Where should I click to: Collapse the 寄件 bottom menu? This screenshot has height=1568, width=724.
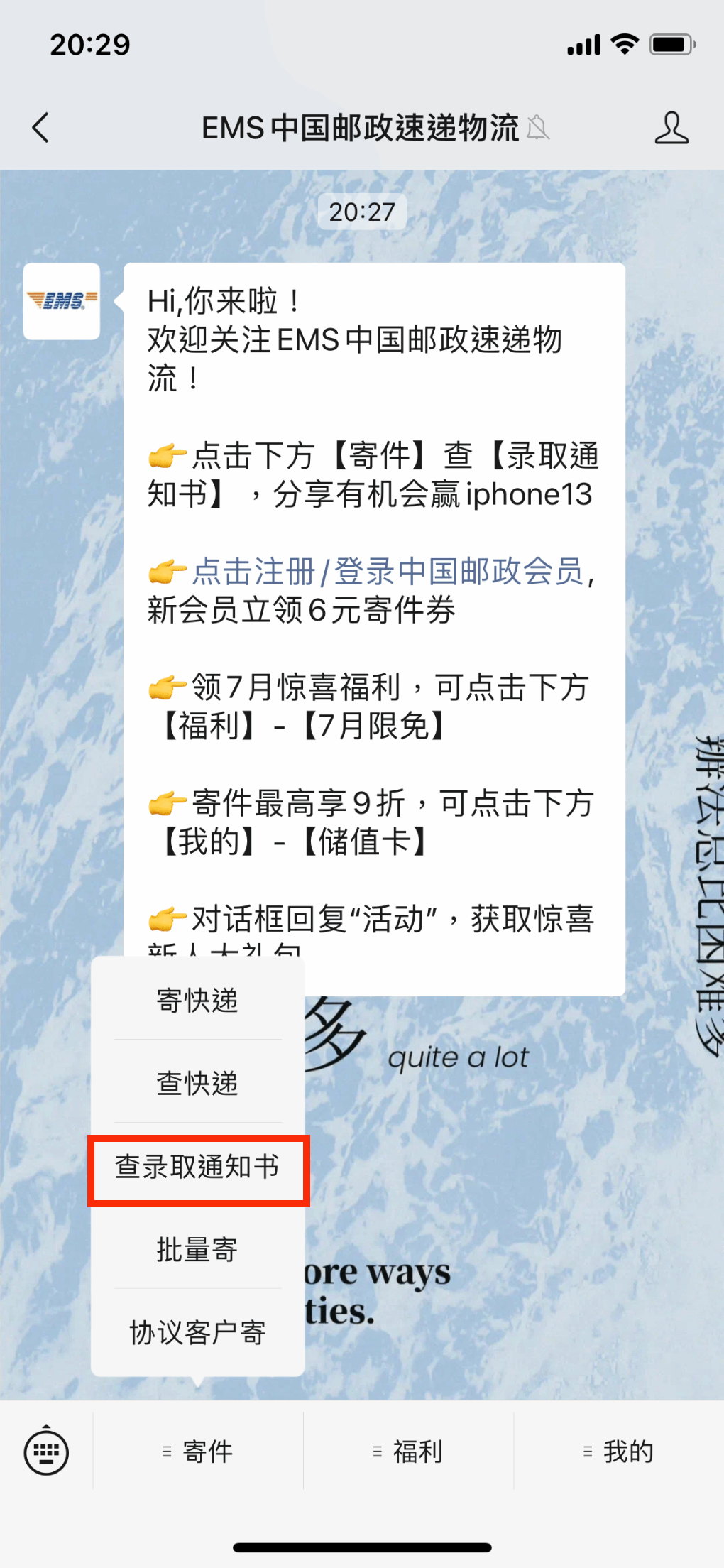[x=198, y=1452]
